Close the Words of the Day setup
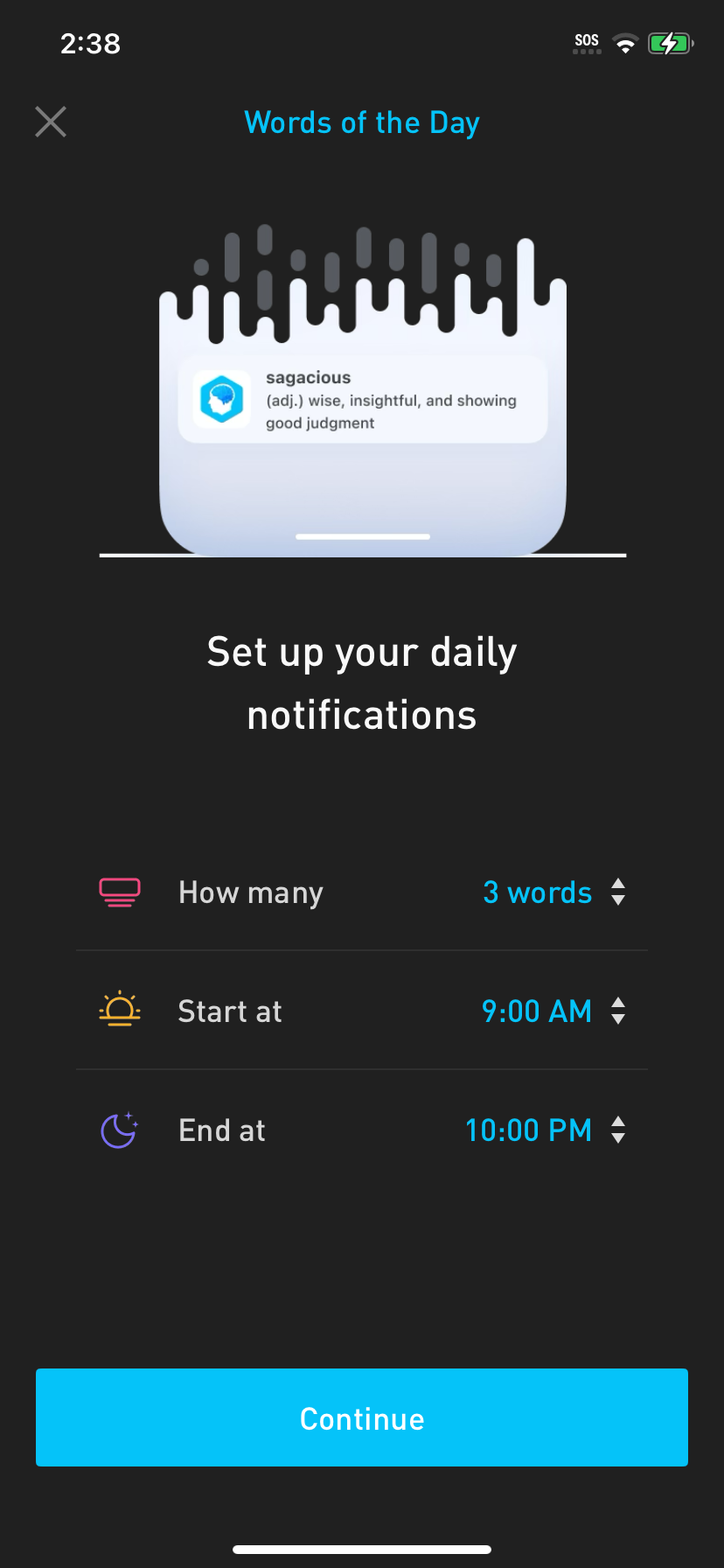 point(51,122)
